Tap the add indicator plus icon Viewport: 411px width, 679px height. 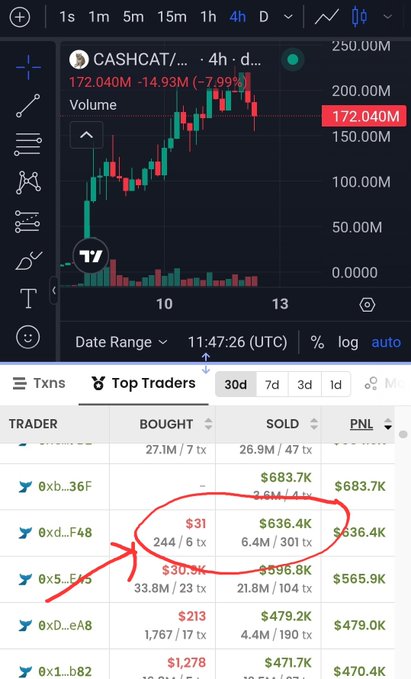[20, 17]
